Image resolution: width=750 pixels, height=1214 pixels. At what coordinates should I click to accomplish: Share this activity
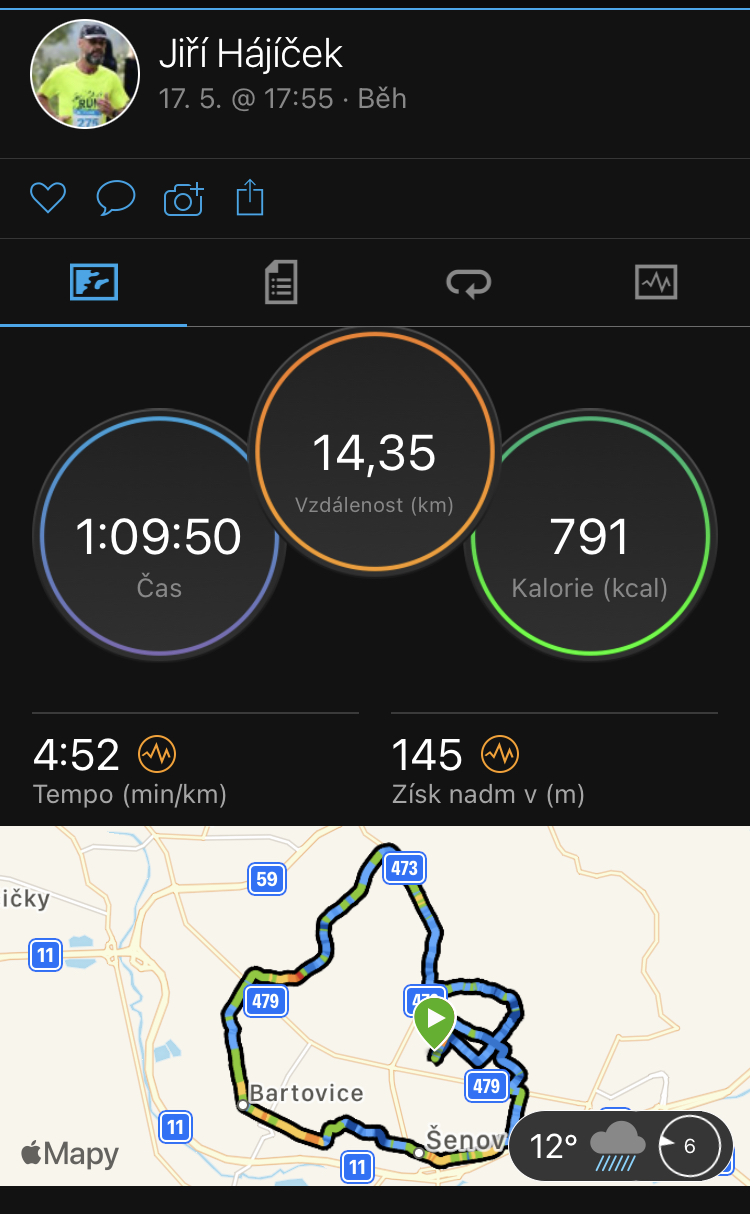point(250,197)
